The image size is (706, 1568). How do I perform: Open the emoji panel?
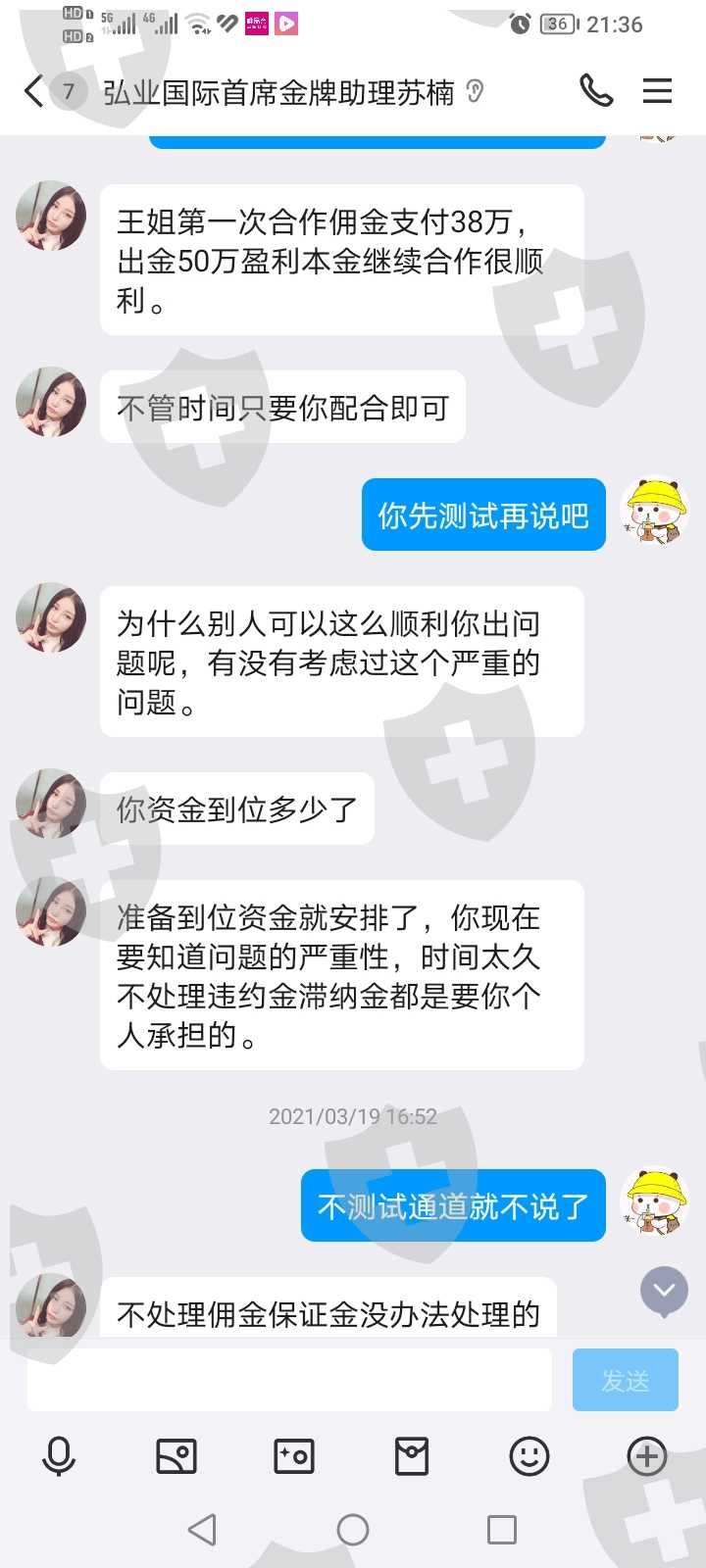click(x=529, y=1456)
